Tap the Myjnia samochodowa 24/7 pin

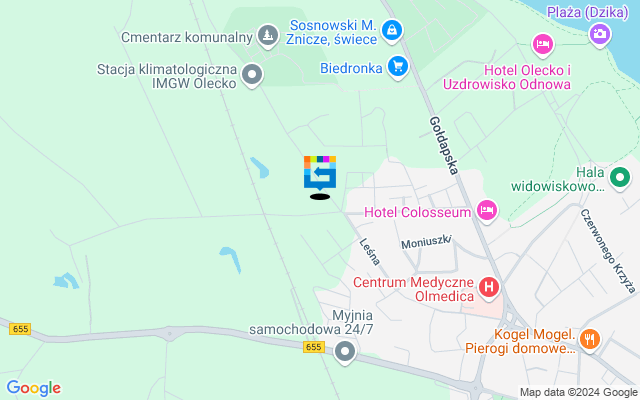346,351
